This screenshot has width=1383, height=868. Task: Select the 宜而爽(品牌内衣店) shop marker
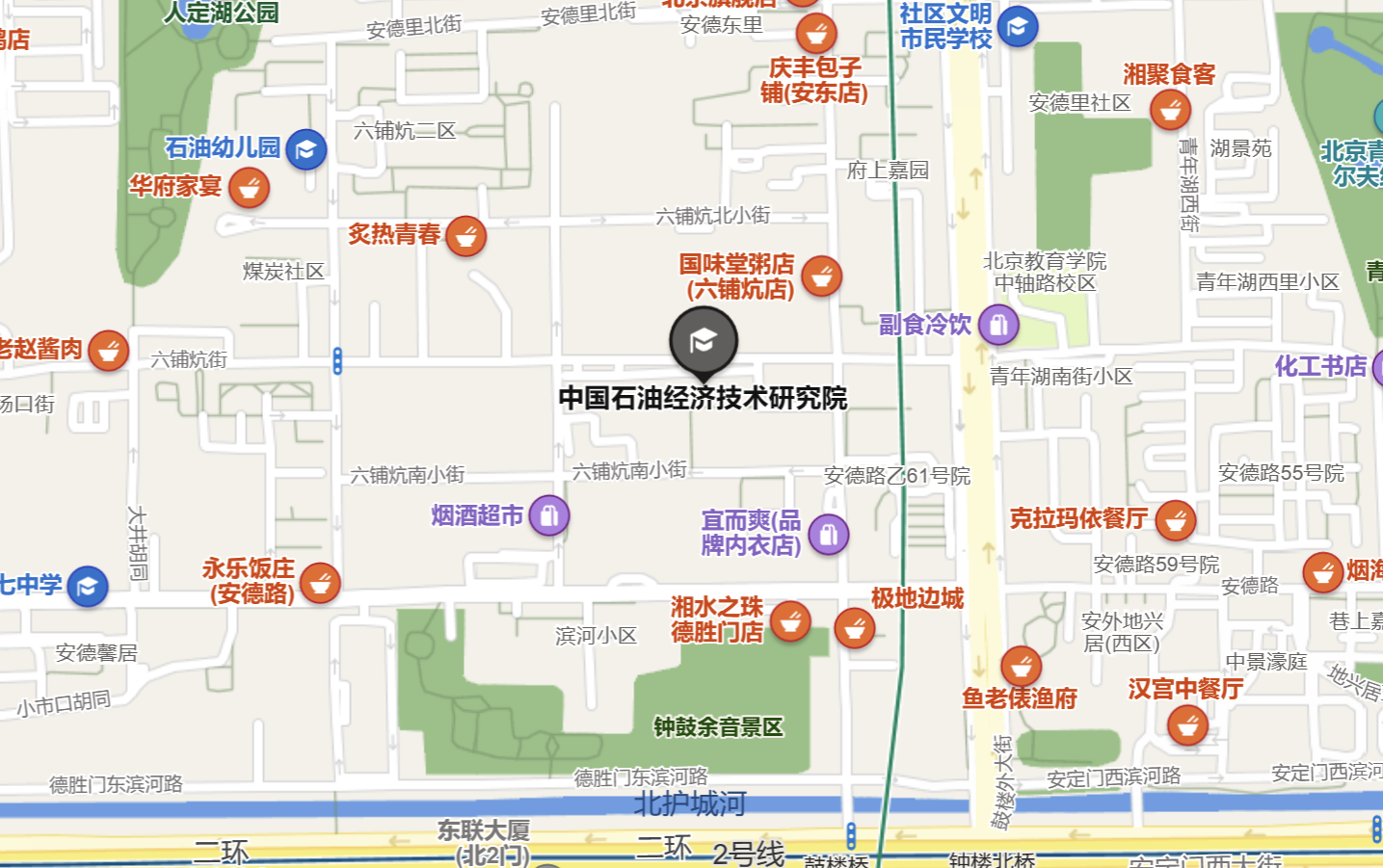pos(828,534)
